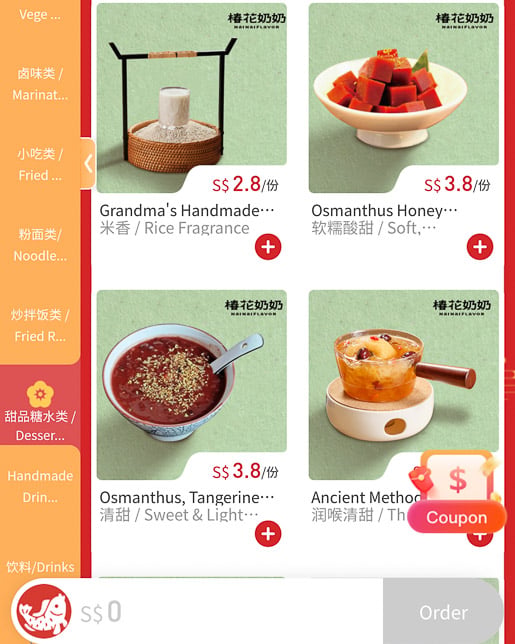Switch to the Fried snacks category
The height and width of the screenshot is (644, 515).
coord(40,165)
